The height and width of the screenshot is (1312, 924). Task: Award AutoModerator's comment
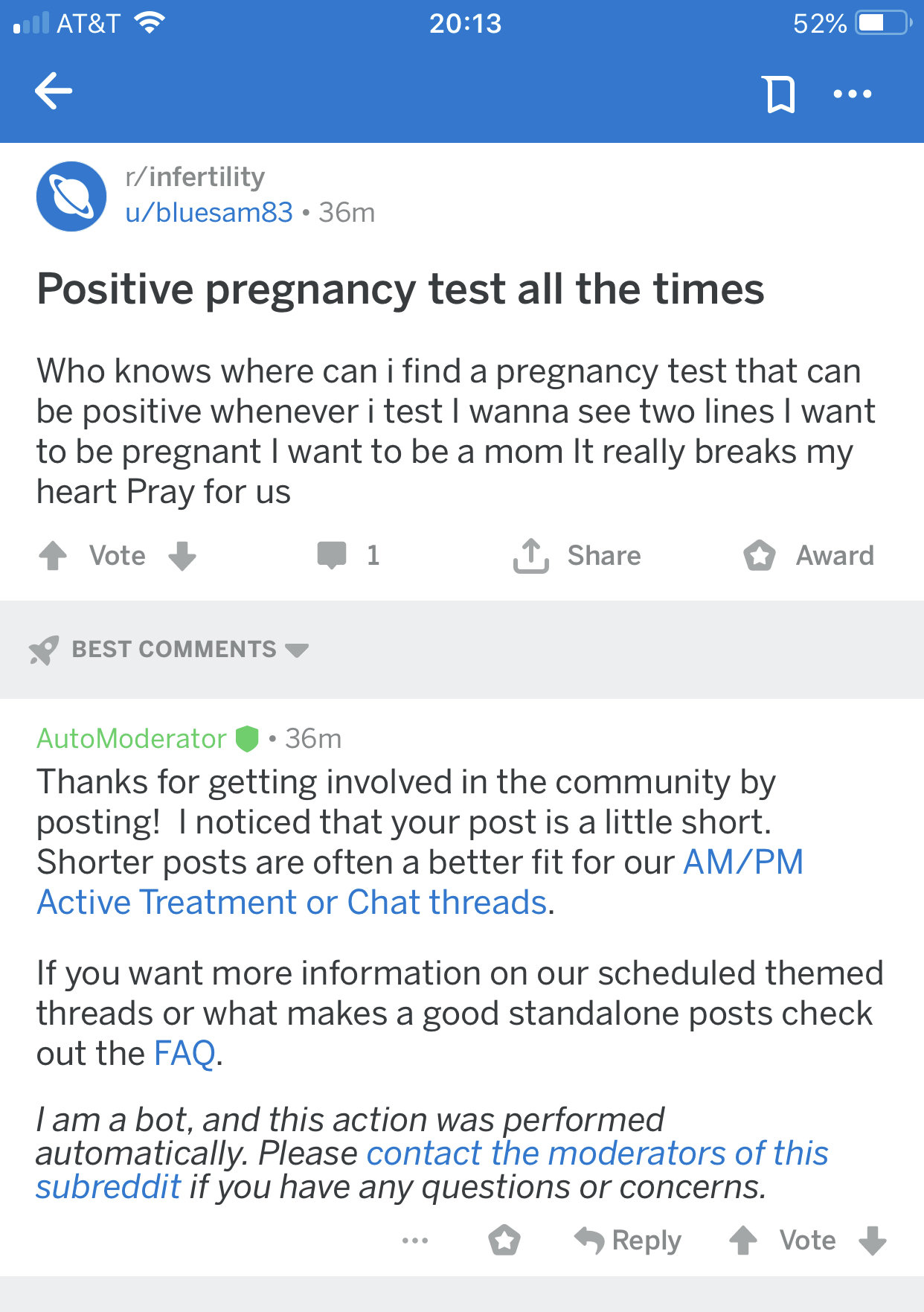point(504,1241)
